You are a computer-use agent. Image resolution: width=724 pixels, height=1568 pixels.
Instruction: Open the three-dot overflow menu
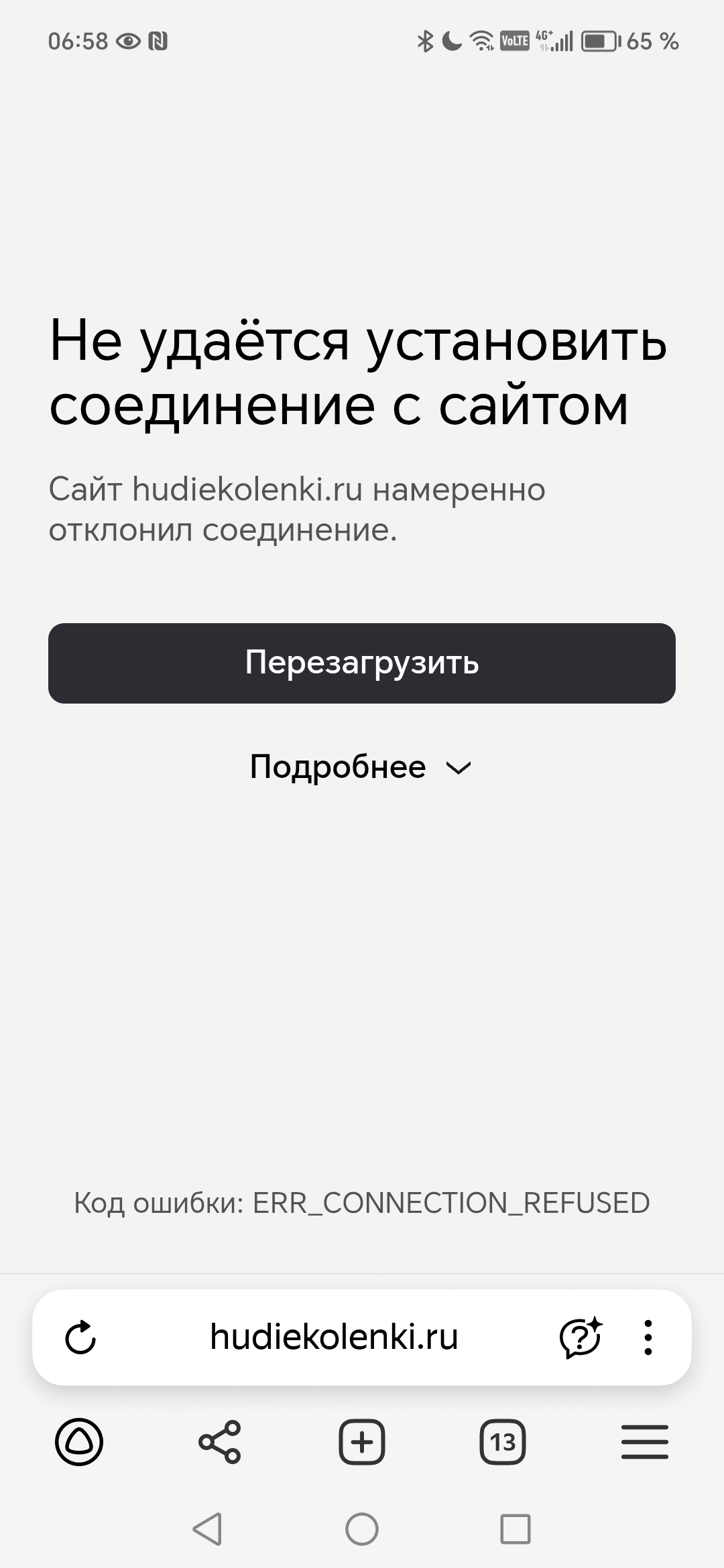(648, 1337)
